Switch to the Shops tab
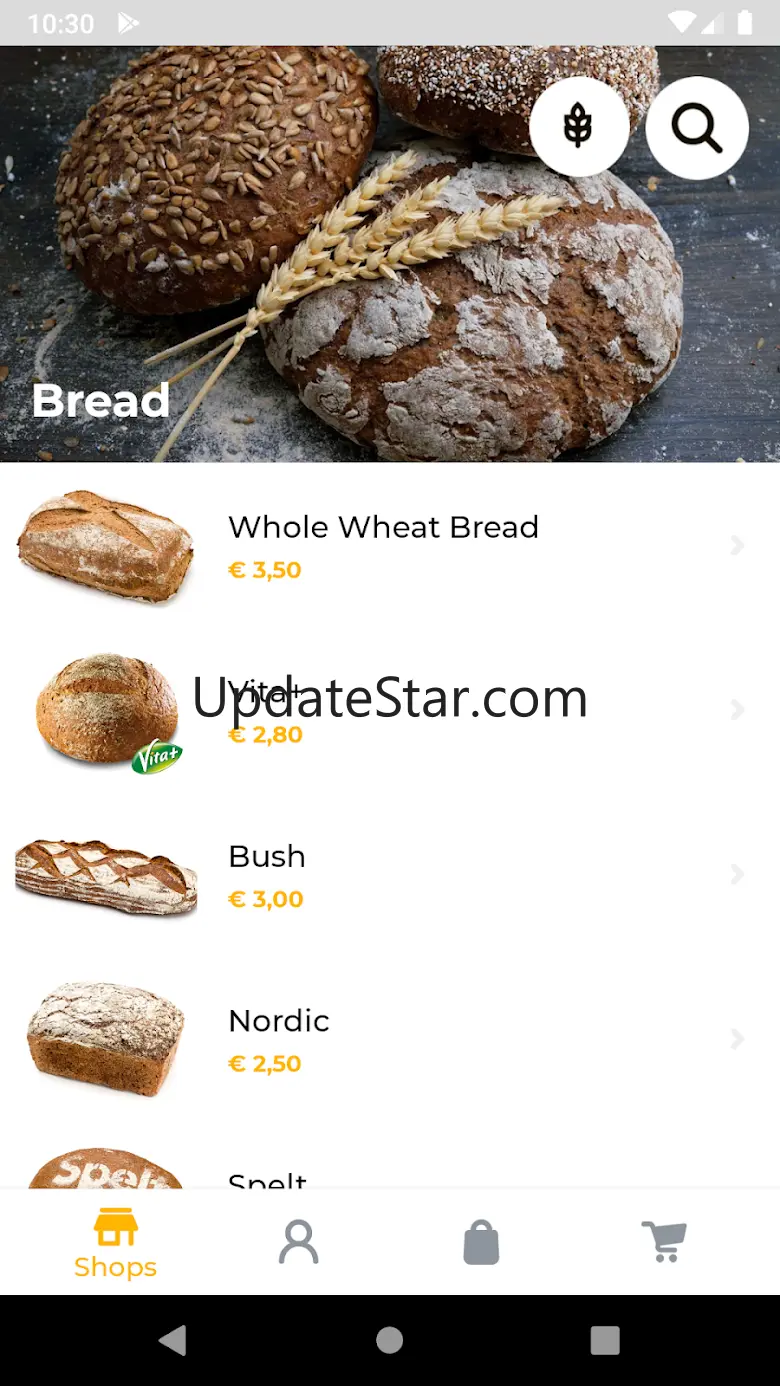 pos(115,1243)
